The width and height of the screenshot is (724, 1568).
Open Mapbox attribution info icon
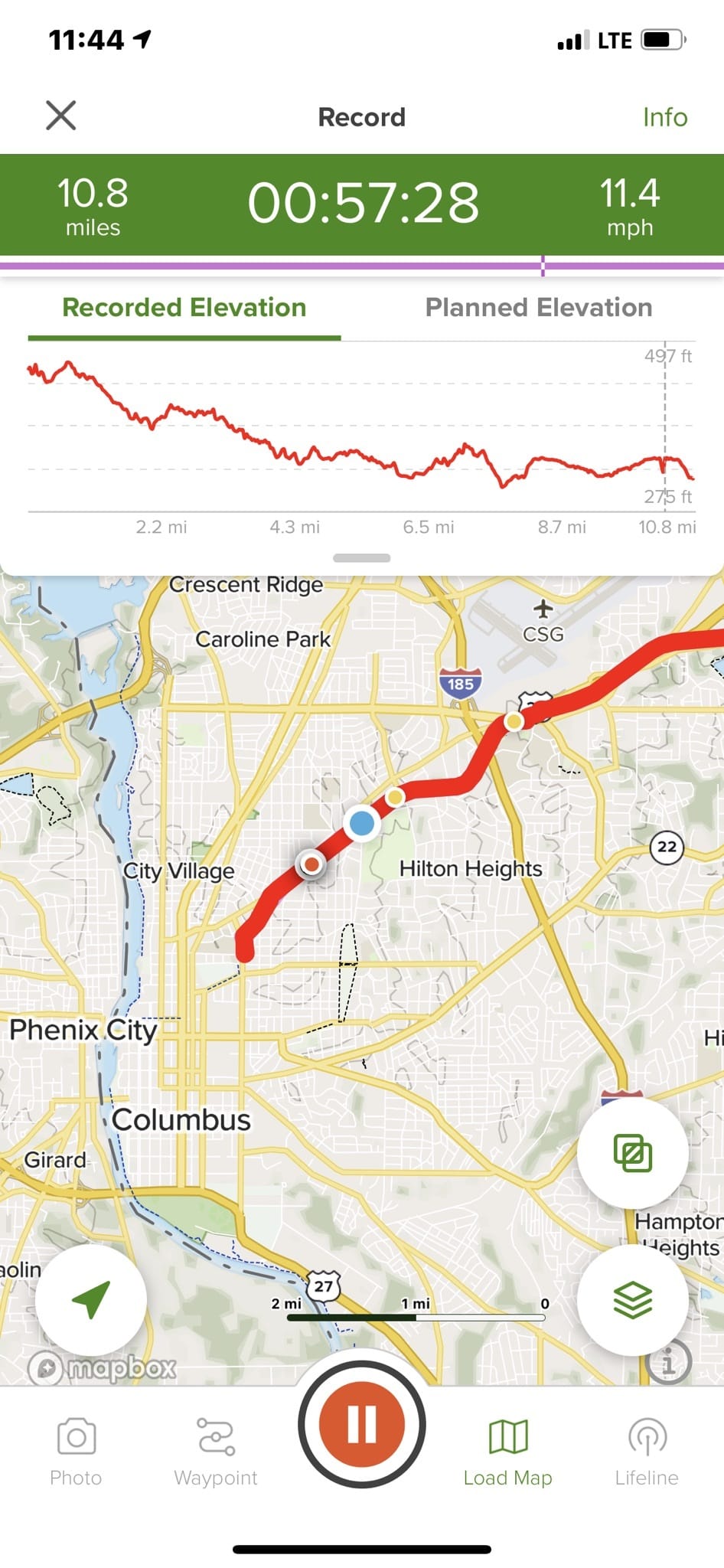coord(668,1363)
